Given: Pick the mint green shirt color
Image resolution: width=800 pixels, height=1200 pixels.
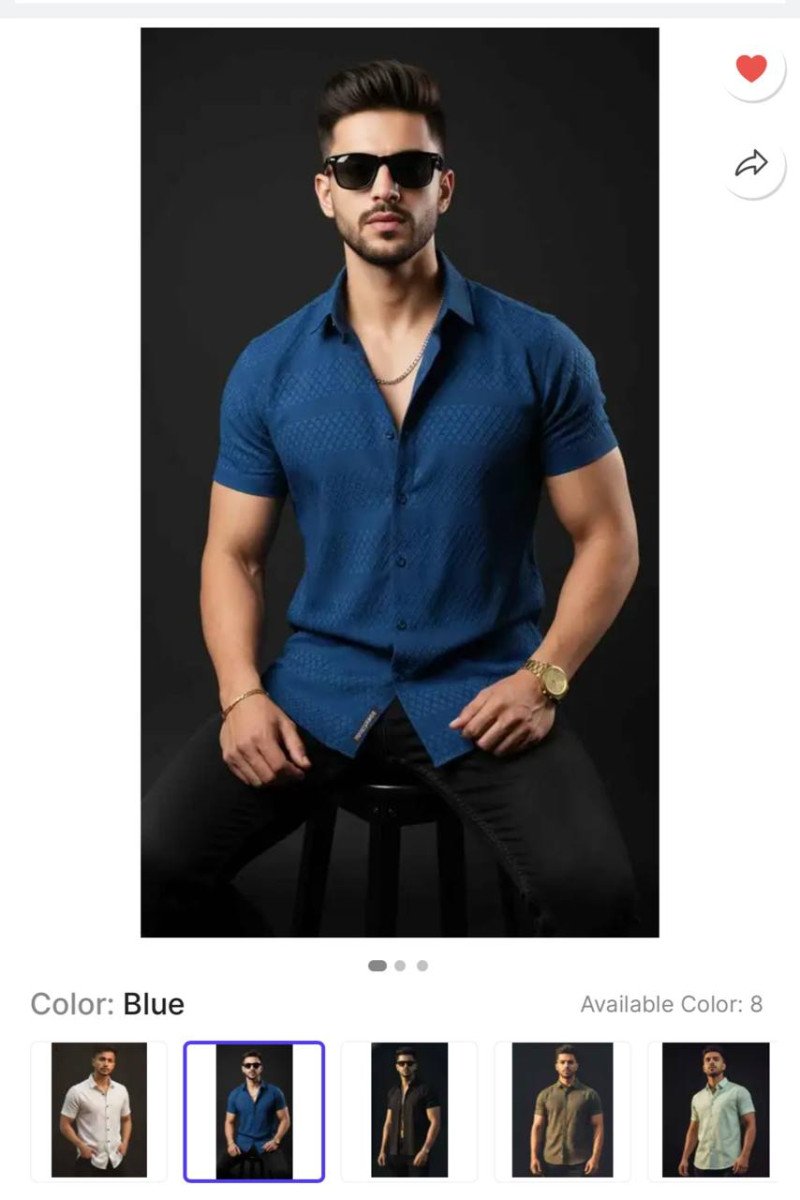Looking at the screenshot, I should (716, 1110).
